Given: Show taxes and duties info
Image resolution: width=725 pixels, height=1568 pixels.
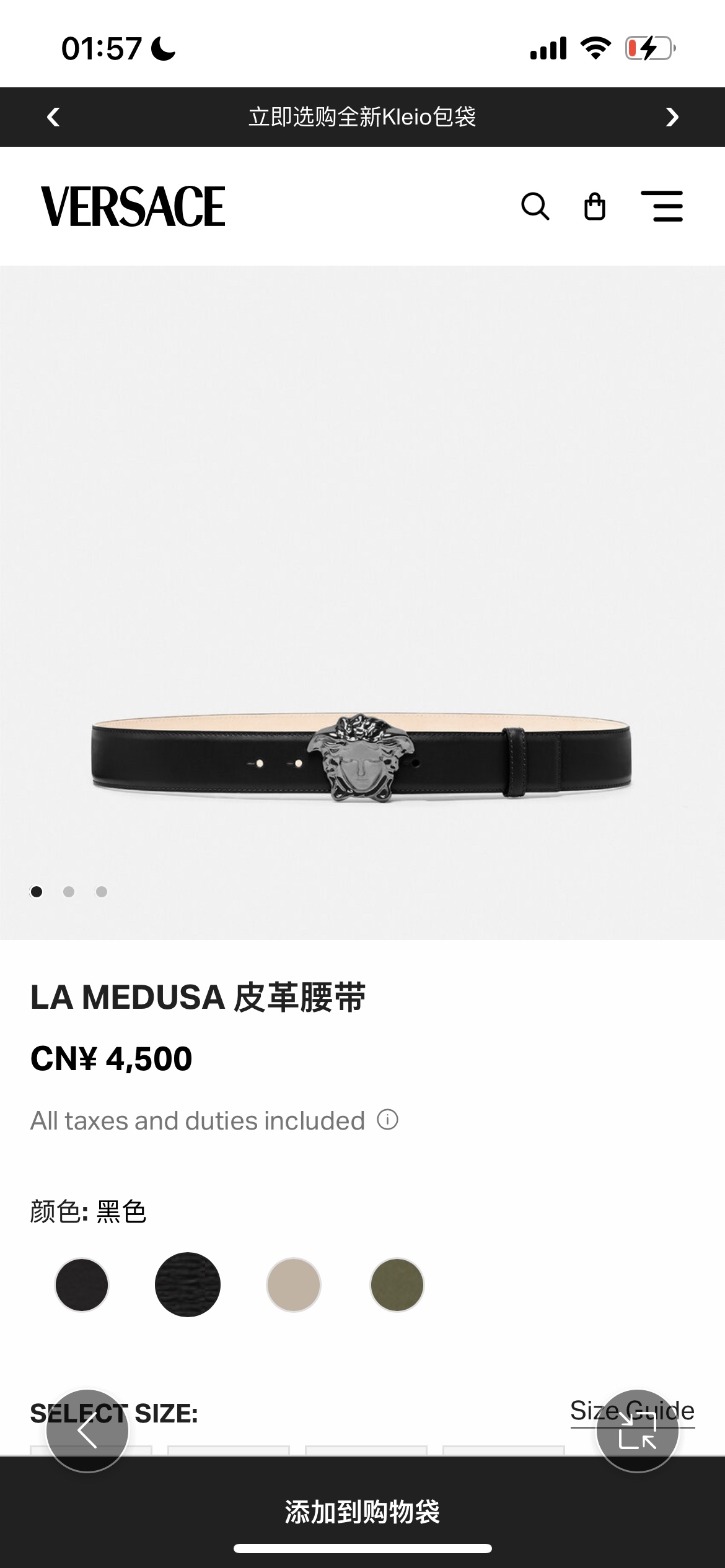Looking at the screenshot, I should [x=388, y=1120].
